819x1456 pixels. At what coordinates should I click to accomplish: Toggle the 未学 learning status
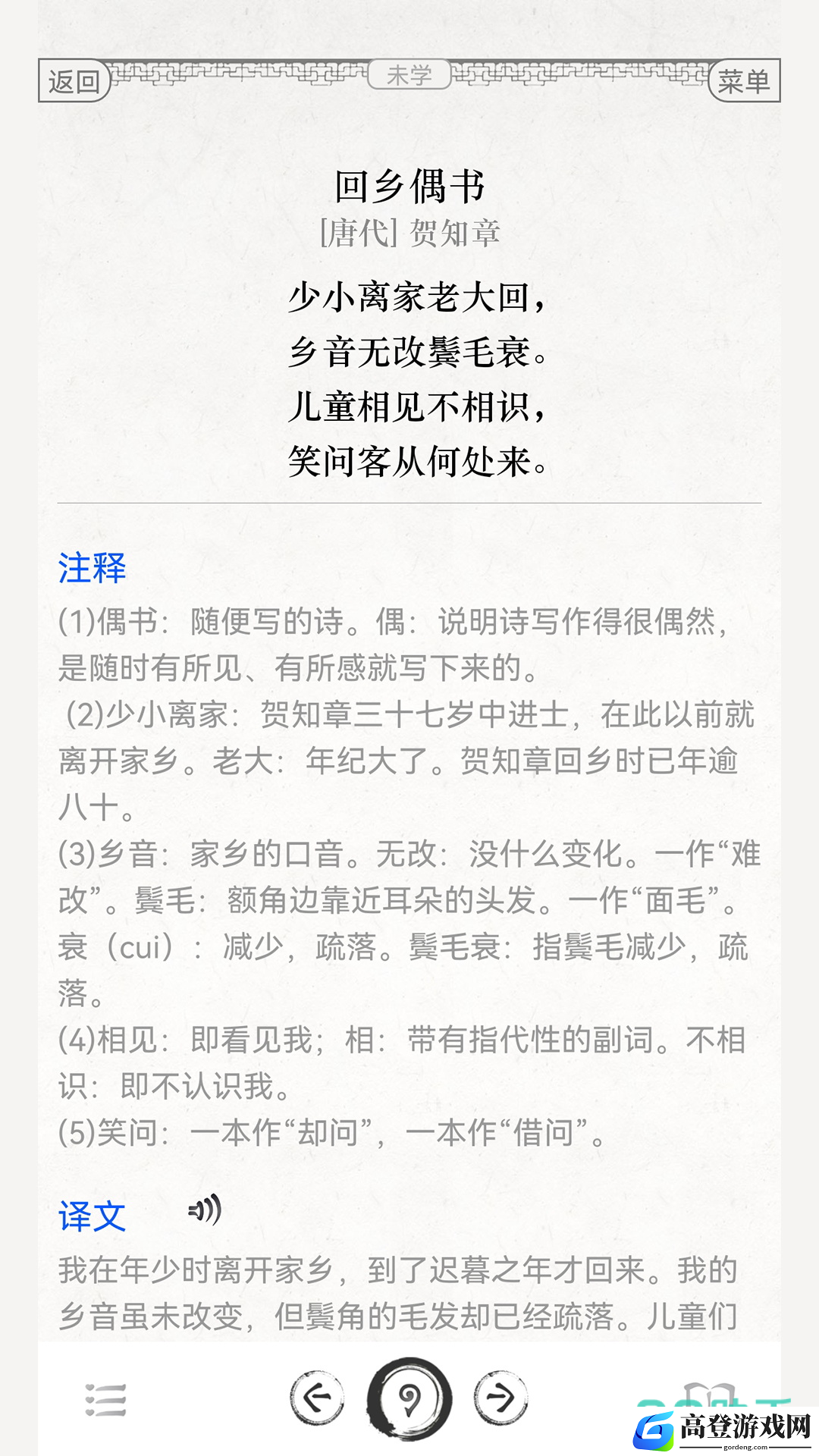(x=409, y=75)
